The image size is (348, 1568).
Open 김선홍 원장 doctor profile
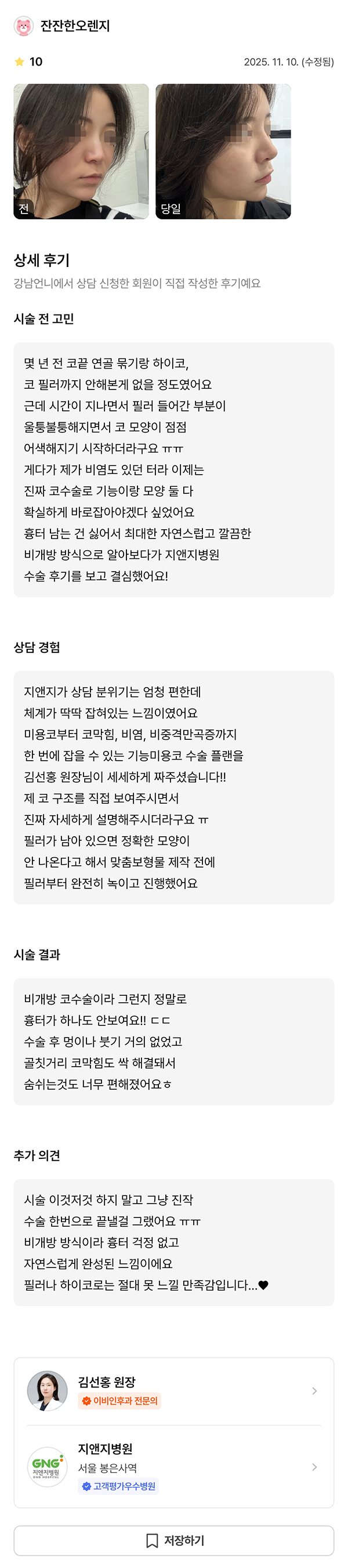173,1390
